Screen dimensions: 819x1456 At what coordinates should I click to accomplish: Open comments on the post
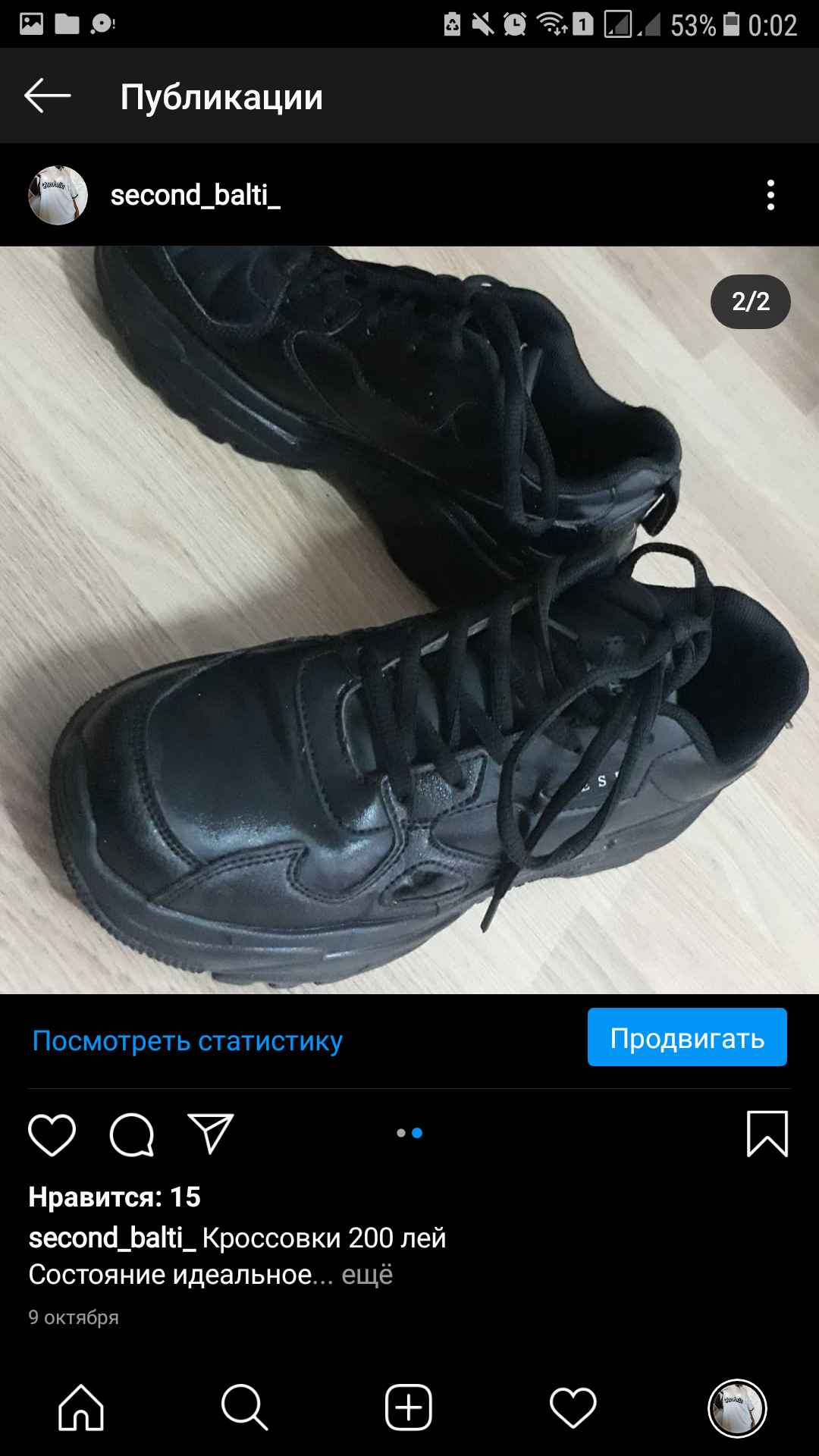132,1134
